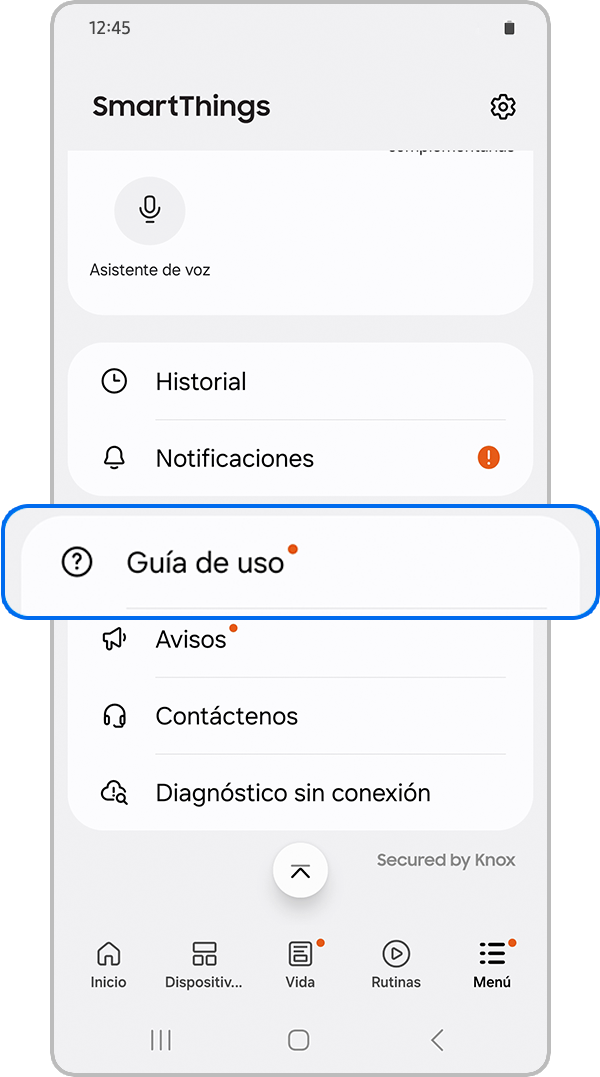Tap the scroll-to-top floating button

pos(300,871)
